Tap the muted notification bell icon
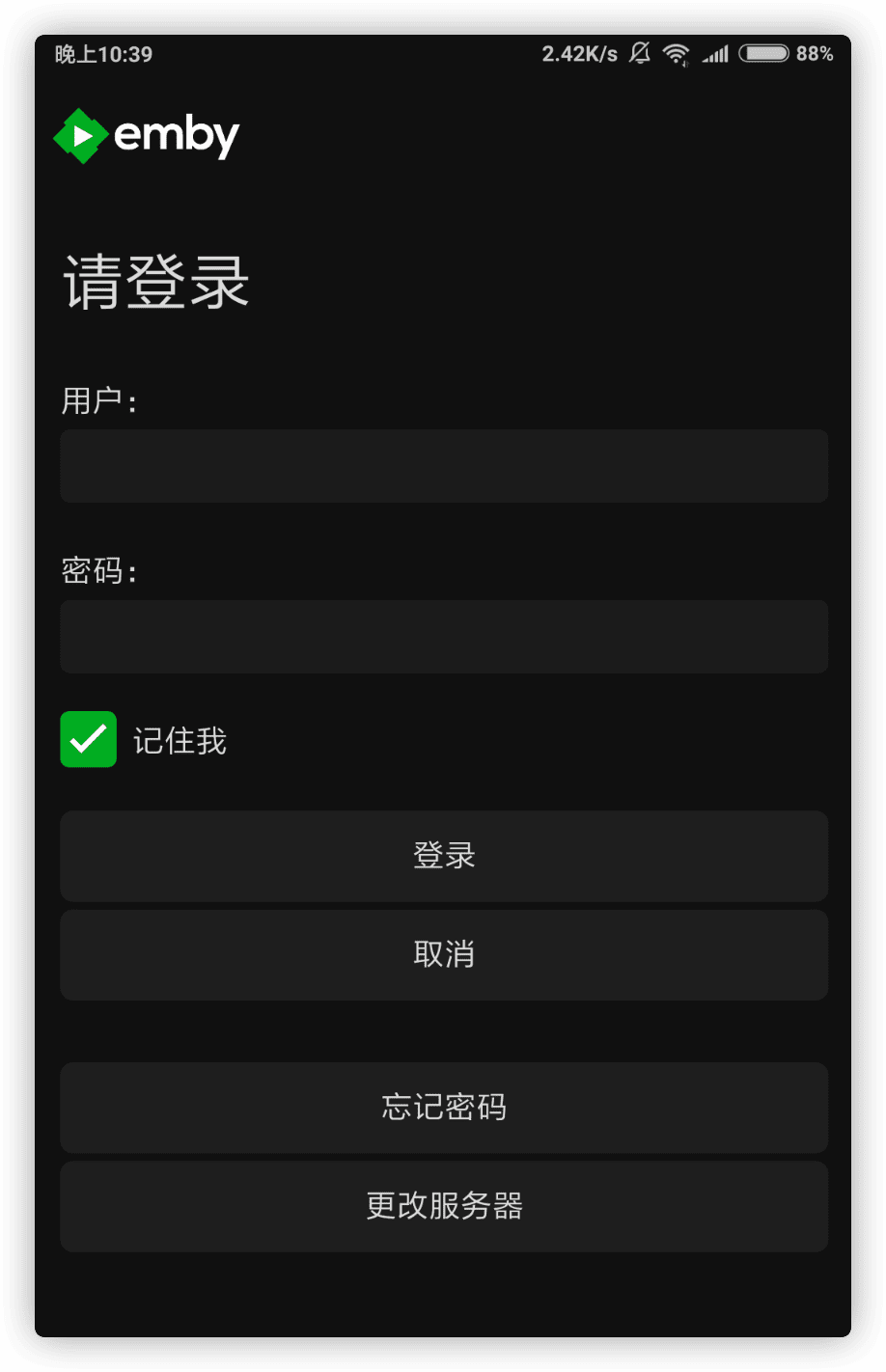This screenshot has width=886, height=1372. tap(639, 54)
